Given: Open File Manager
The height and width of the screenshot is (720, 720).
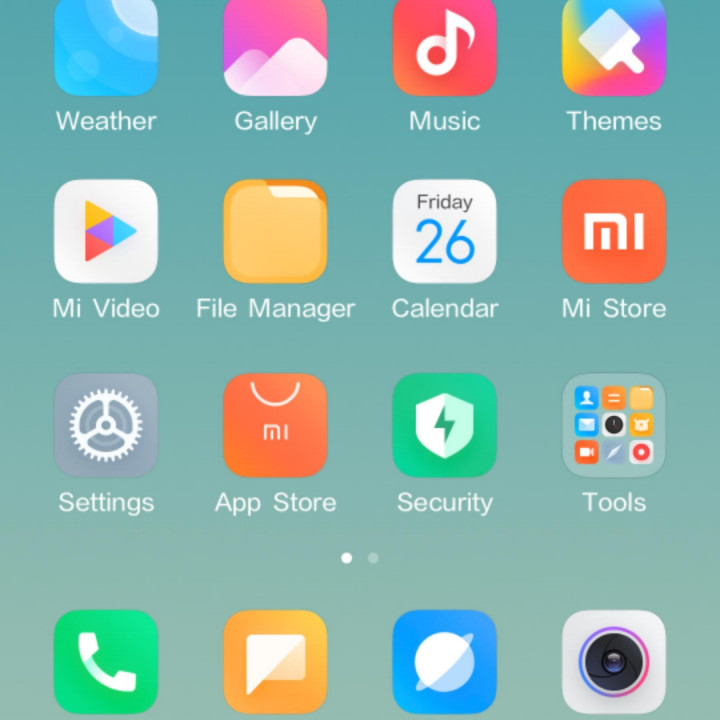Looking at the screenshot, I should [275, 231].
